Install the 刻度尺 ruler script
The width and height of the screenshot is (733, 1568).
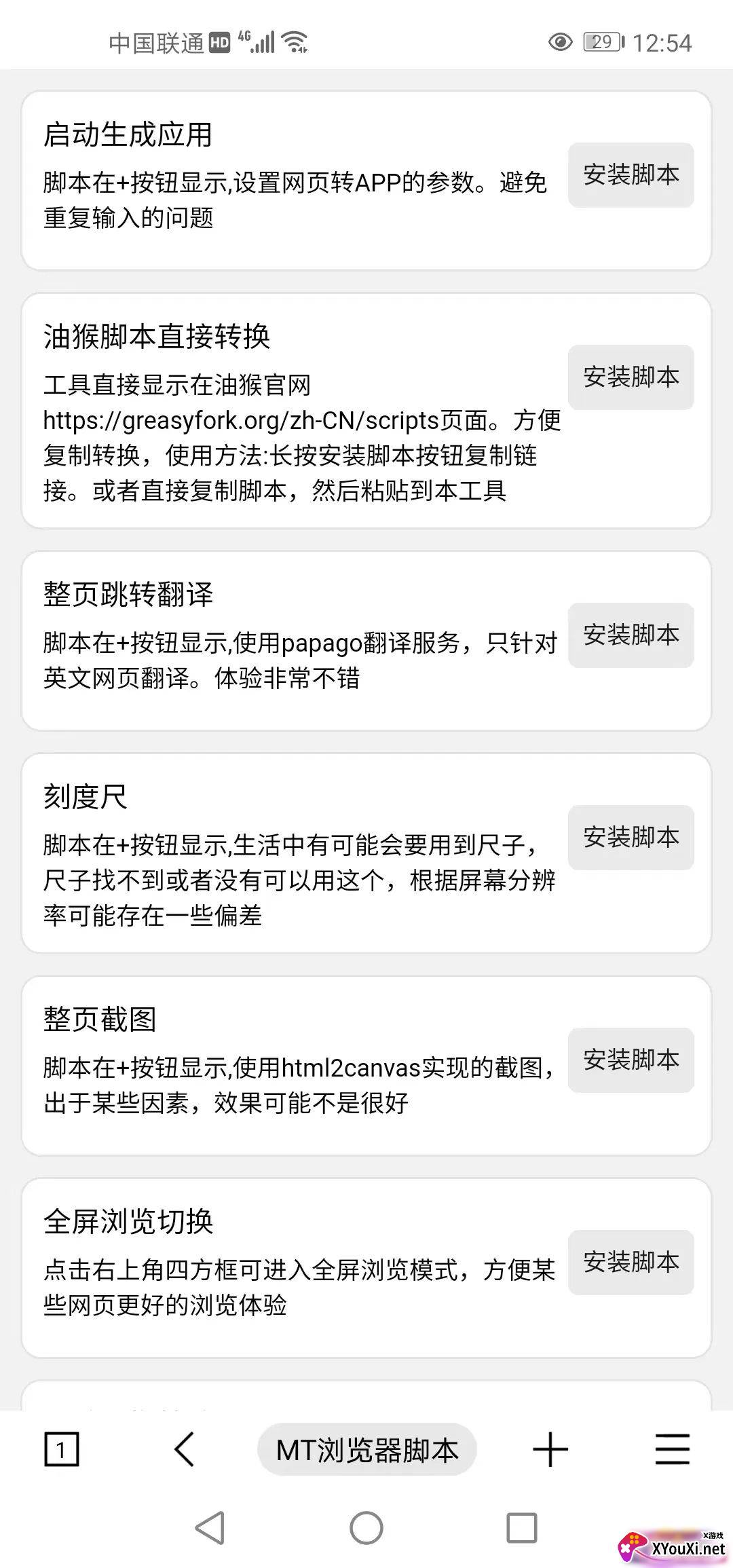(631, 838)
